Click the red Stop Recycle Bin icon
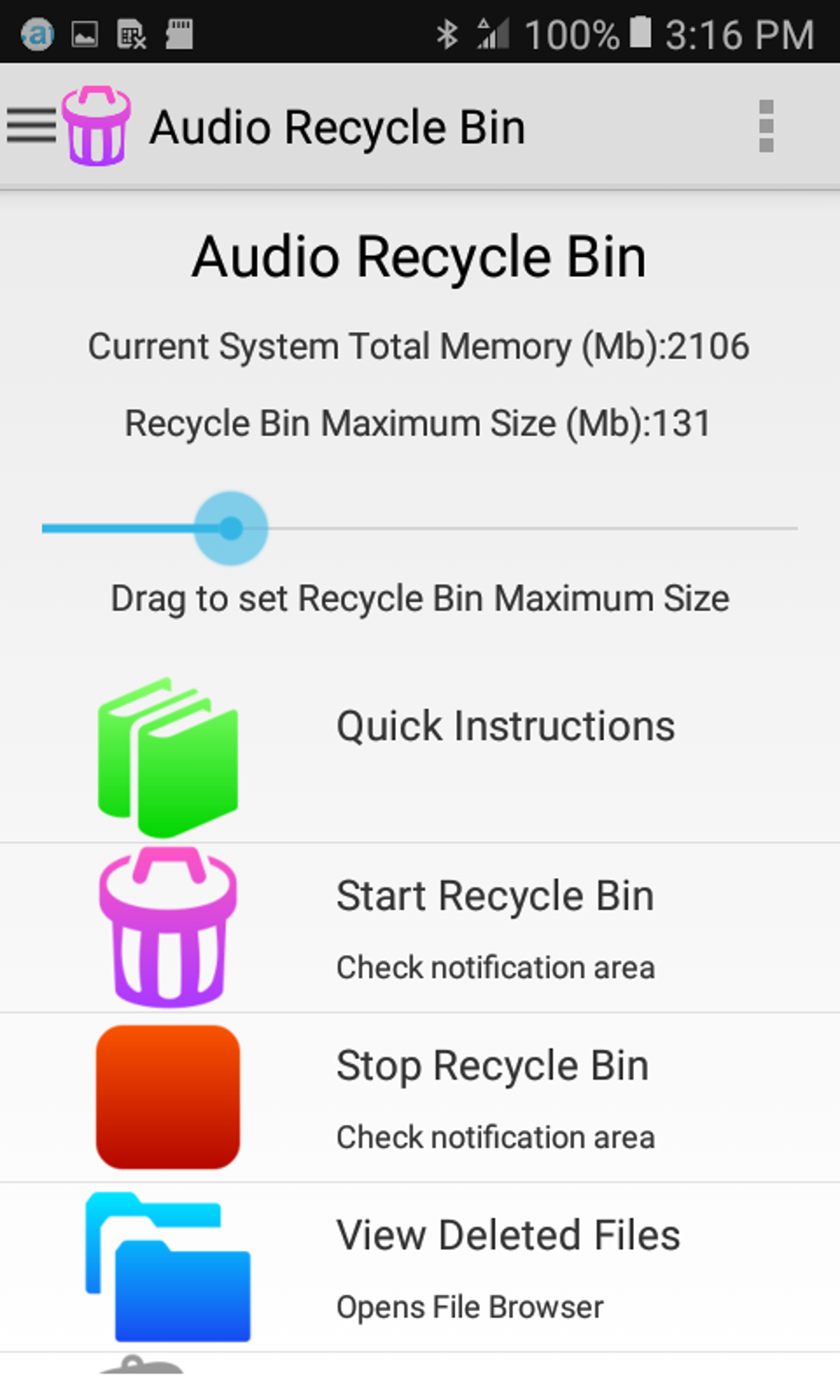The image size is (840, 1400). coord(167,1097)
